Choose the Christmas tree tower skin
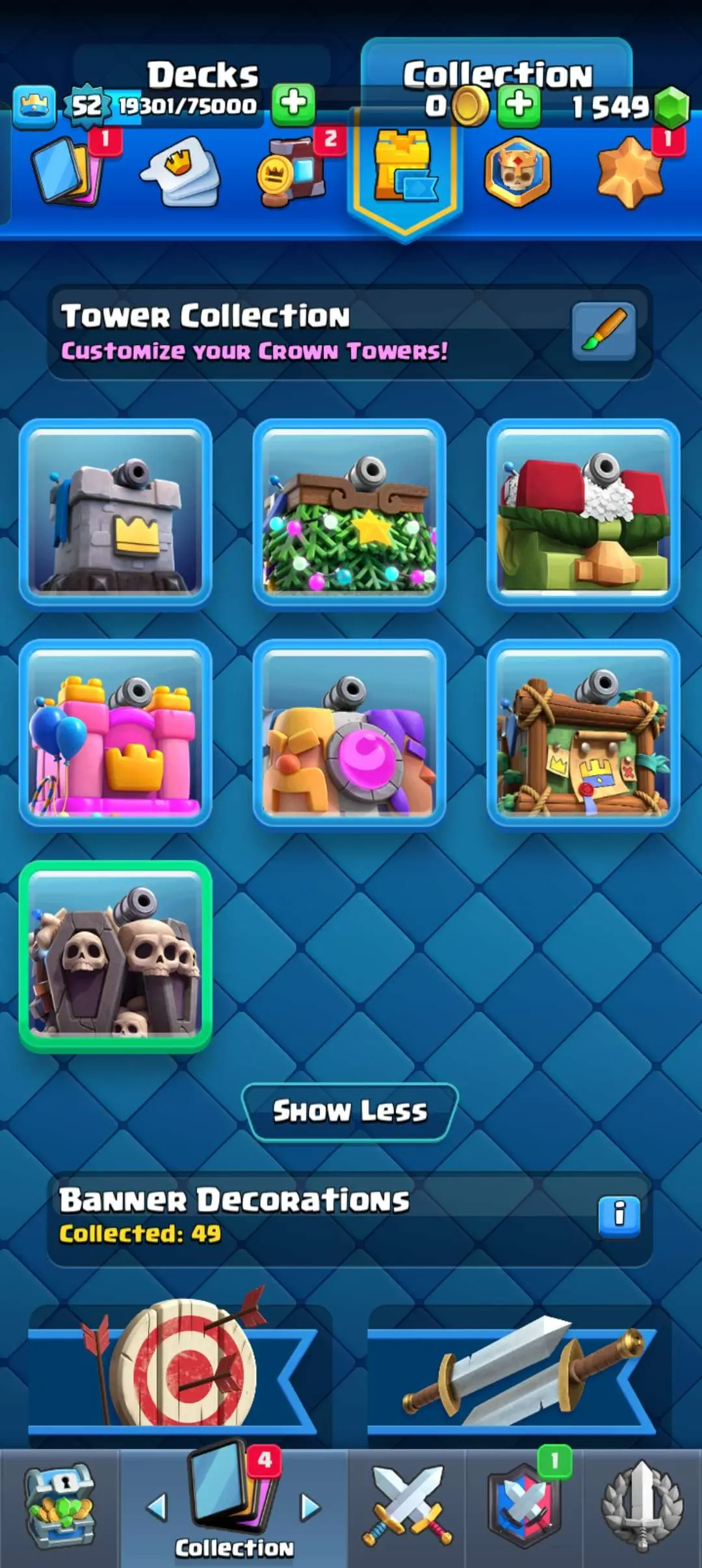This screenshot has height=1568, width=702. [349, 513]
